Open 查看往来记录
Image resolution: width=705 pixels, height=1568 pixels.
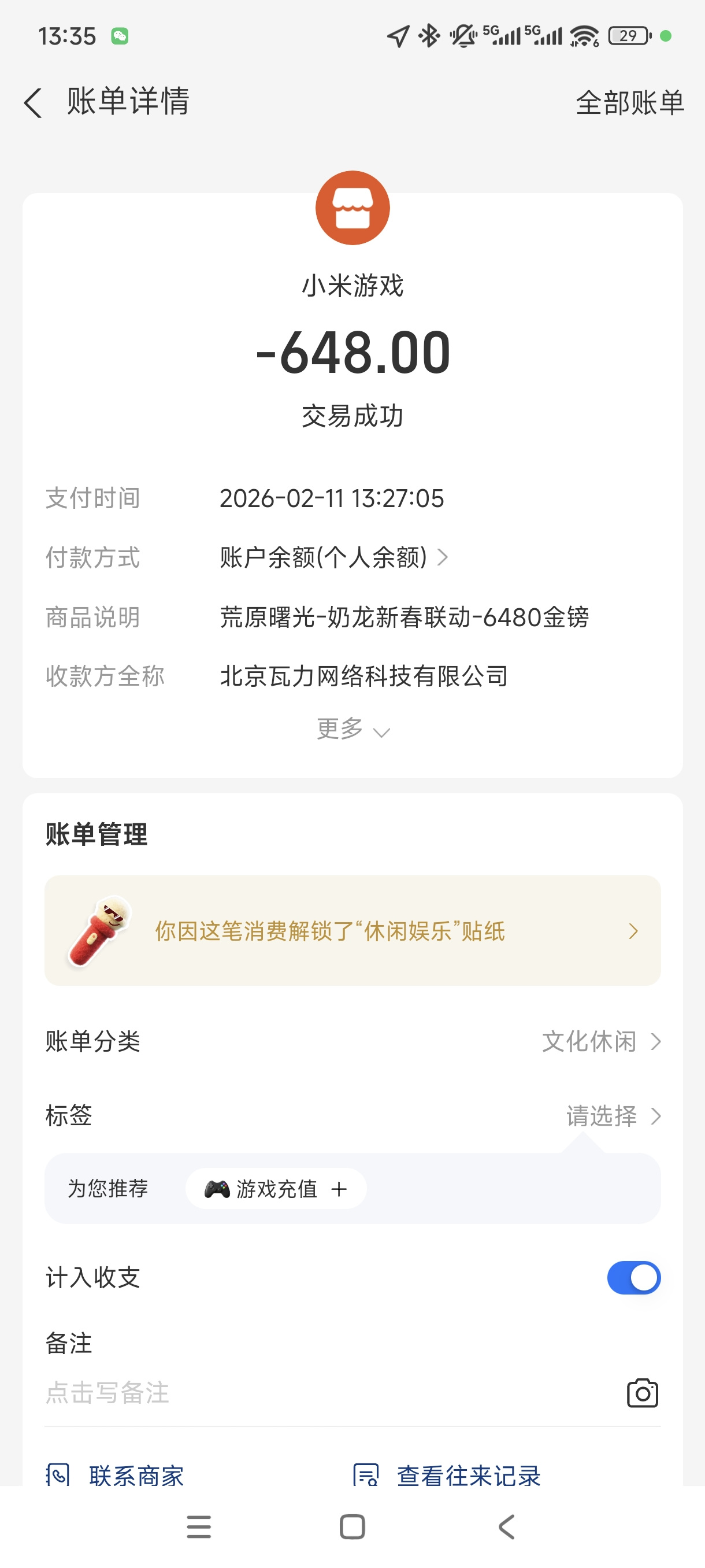click(447, 1474)
